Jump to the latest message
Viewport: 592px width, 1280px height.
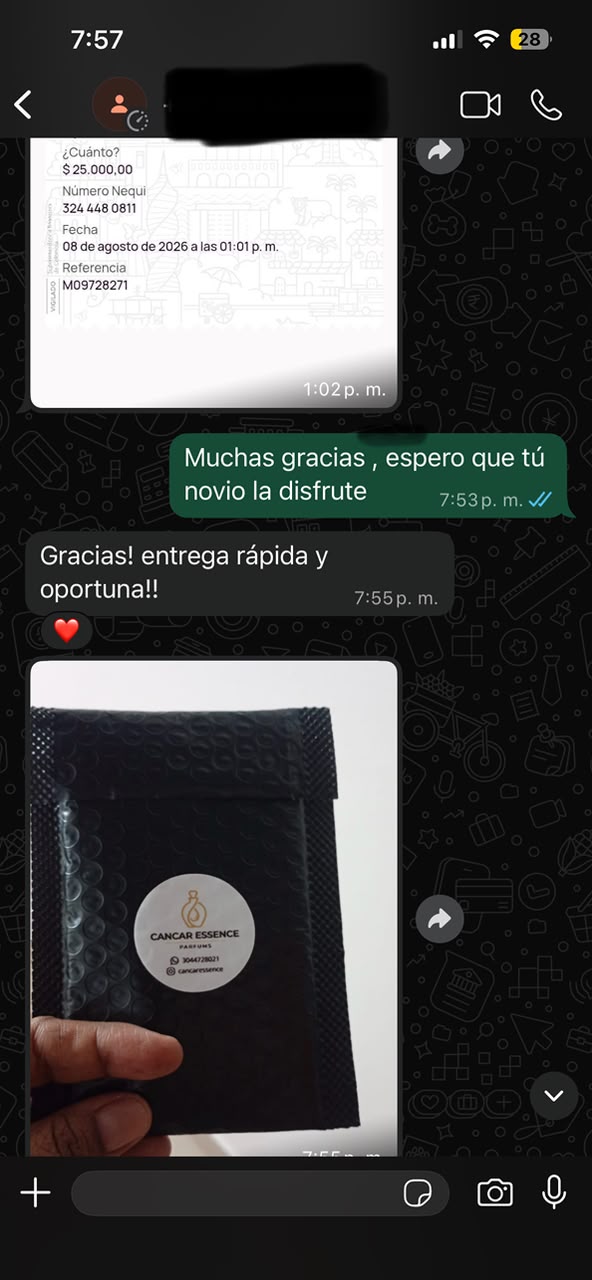554,1096
